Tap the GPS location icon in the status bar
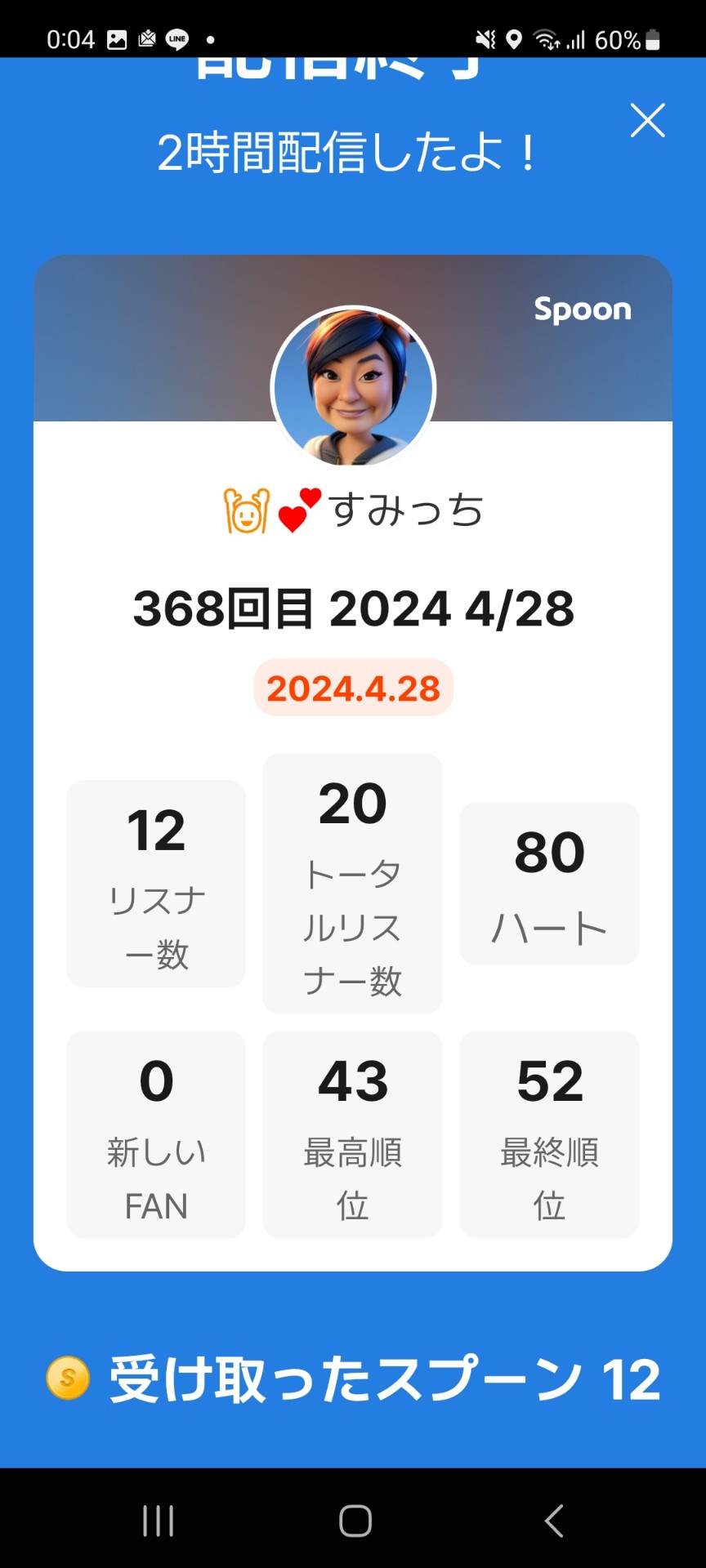This screenshot has height=1568, width=706. click(514, 38)
